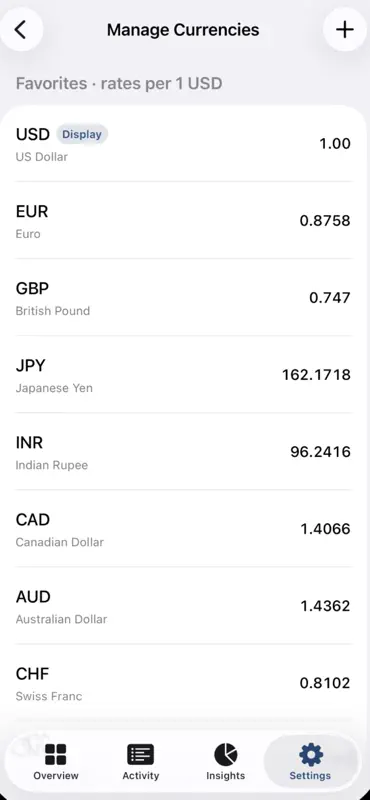This screenshot has width=370, height=800.
Task: Select the EUR Euro currency row
Action: coord(184,220)
